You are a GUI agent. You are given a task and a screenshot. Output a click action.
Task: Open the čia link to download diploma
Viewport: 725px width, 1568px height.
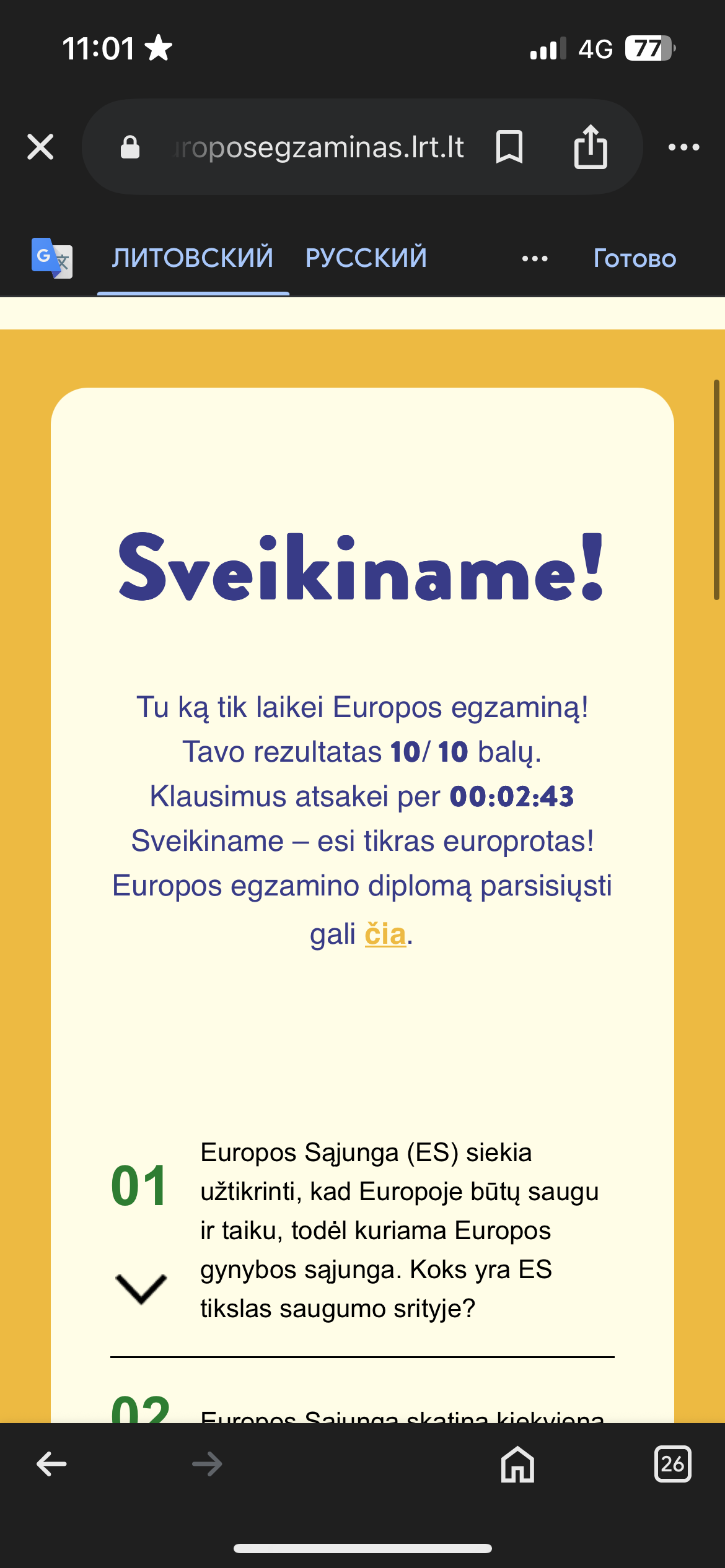tap(385, 933)
